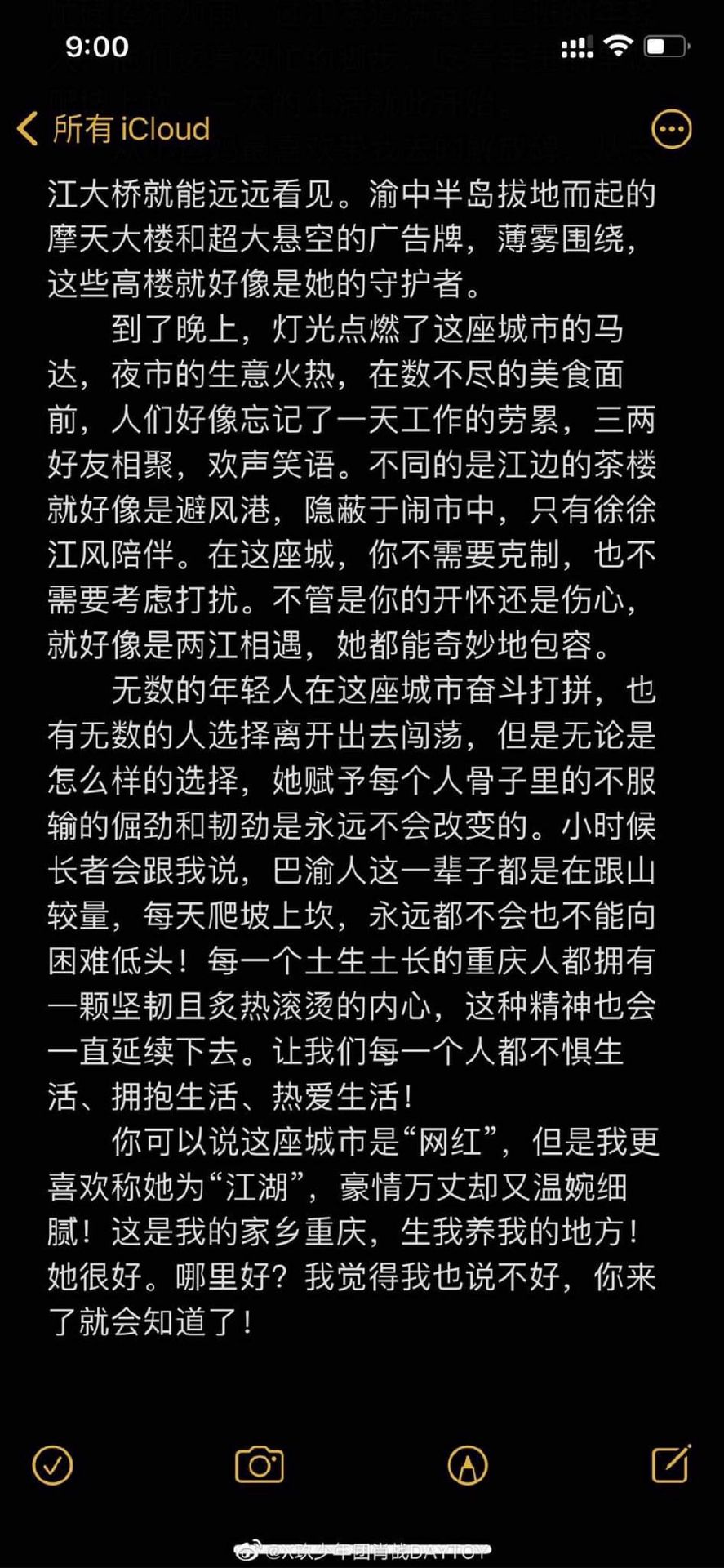Open the more options ellipsis menu
Image resolution: width=724 pixels, height=1568 pixels.
click(671, 129)
